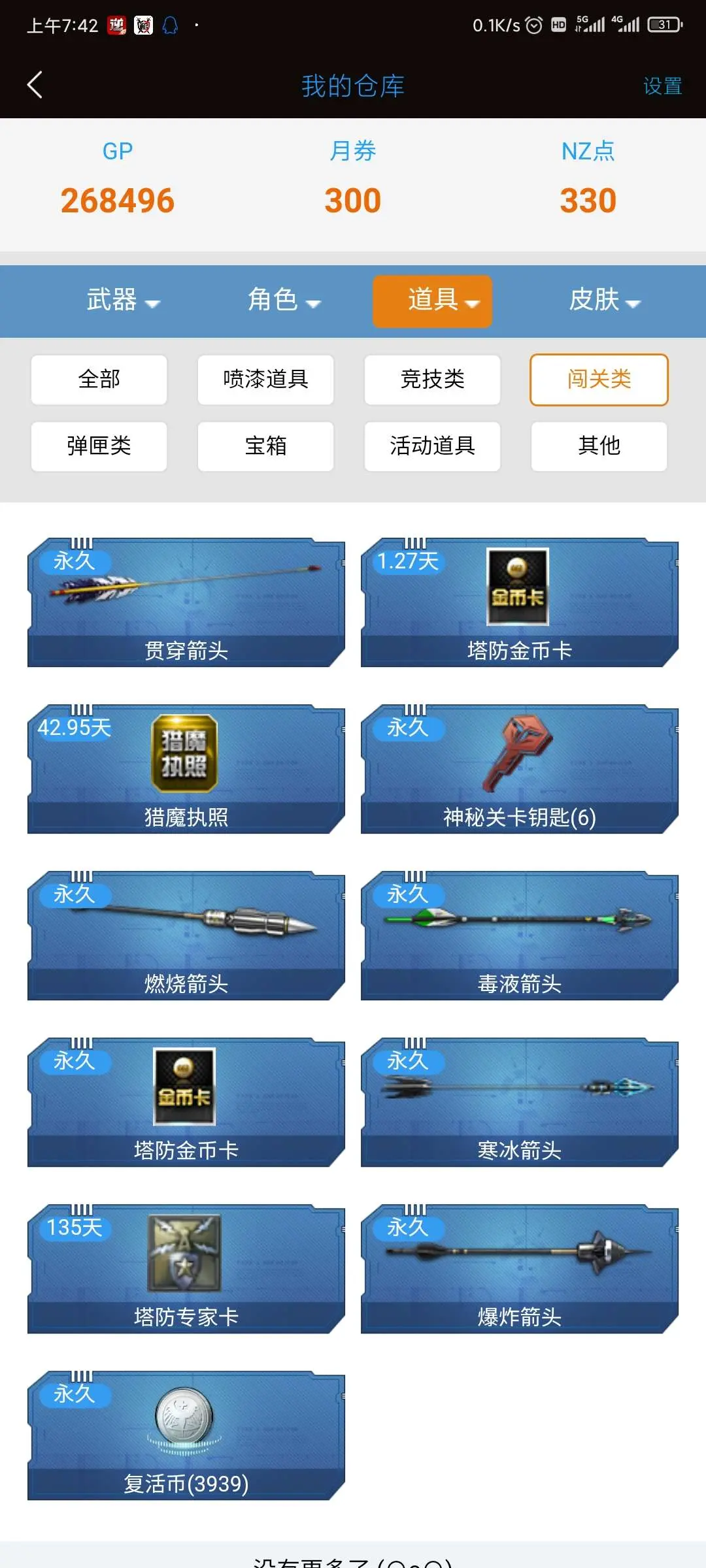This screenshot has height=1568, width=706.
Task: Show 宝箱 items
Action: coord(265,446)
